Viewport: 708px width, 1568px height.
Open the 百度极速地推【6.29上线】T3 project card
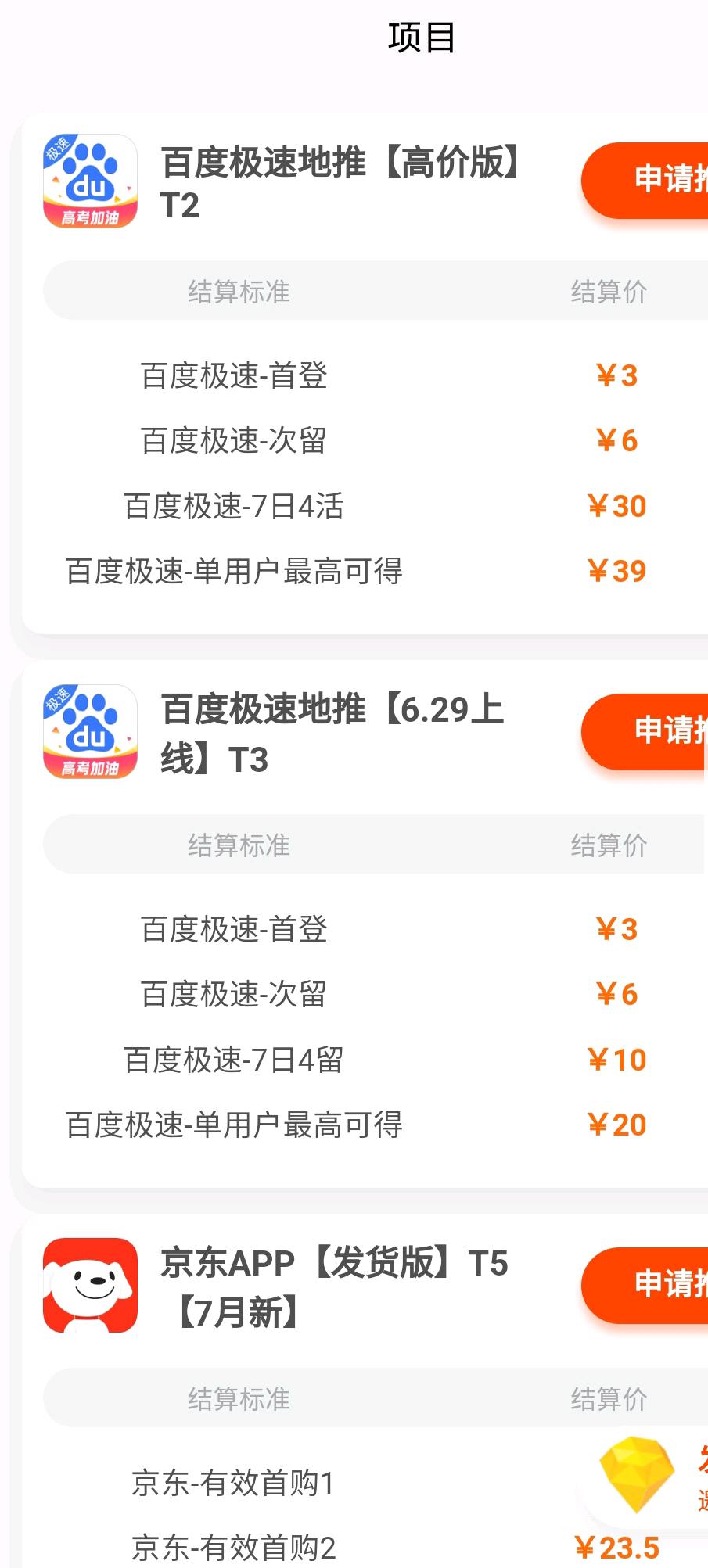pos(365,925)
